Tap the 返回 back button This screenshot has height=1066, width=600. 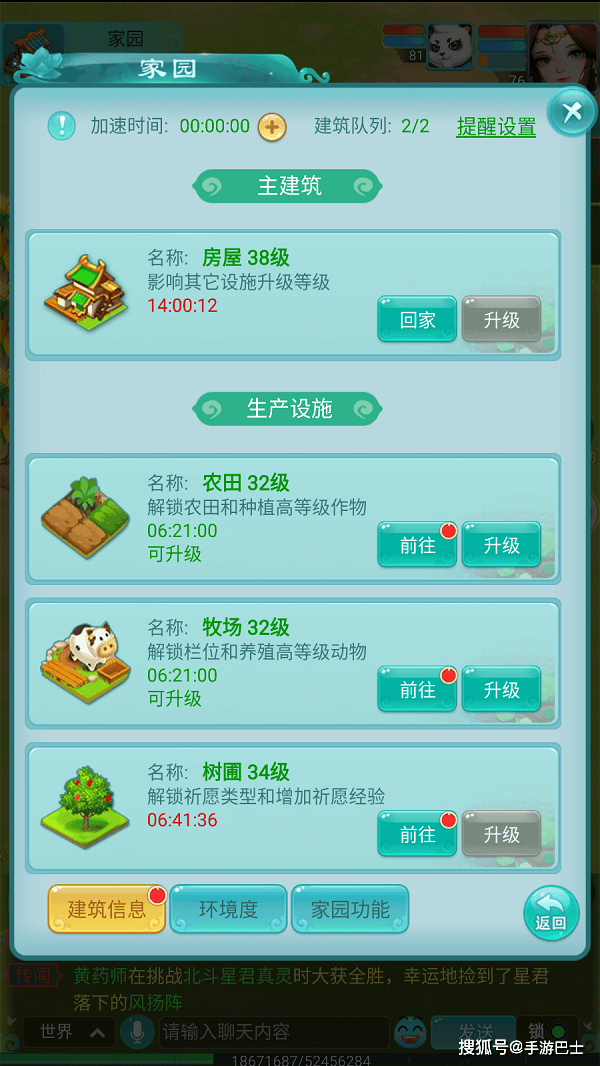tap(551, 913)
